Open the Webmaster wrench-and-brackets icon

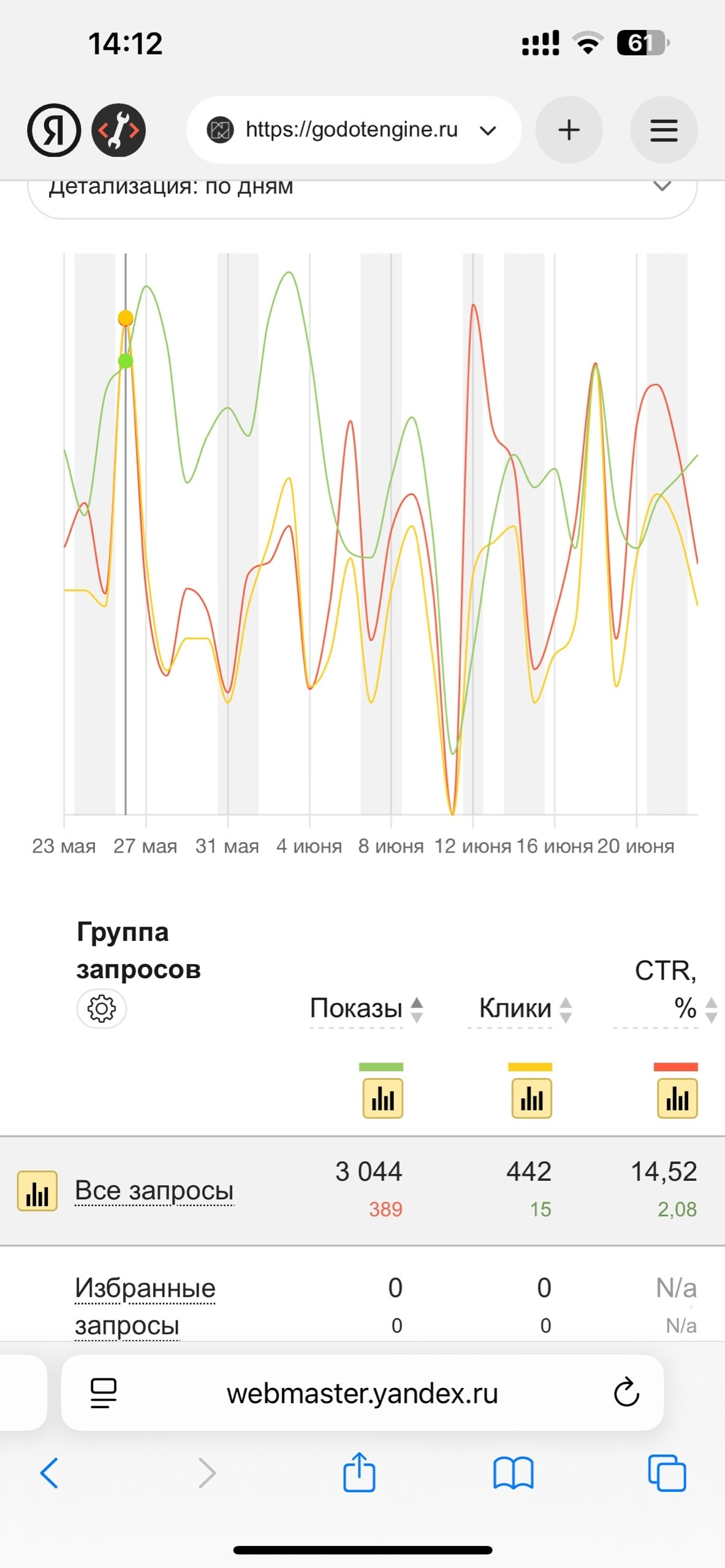(119, 130)
